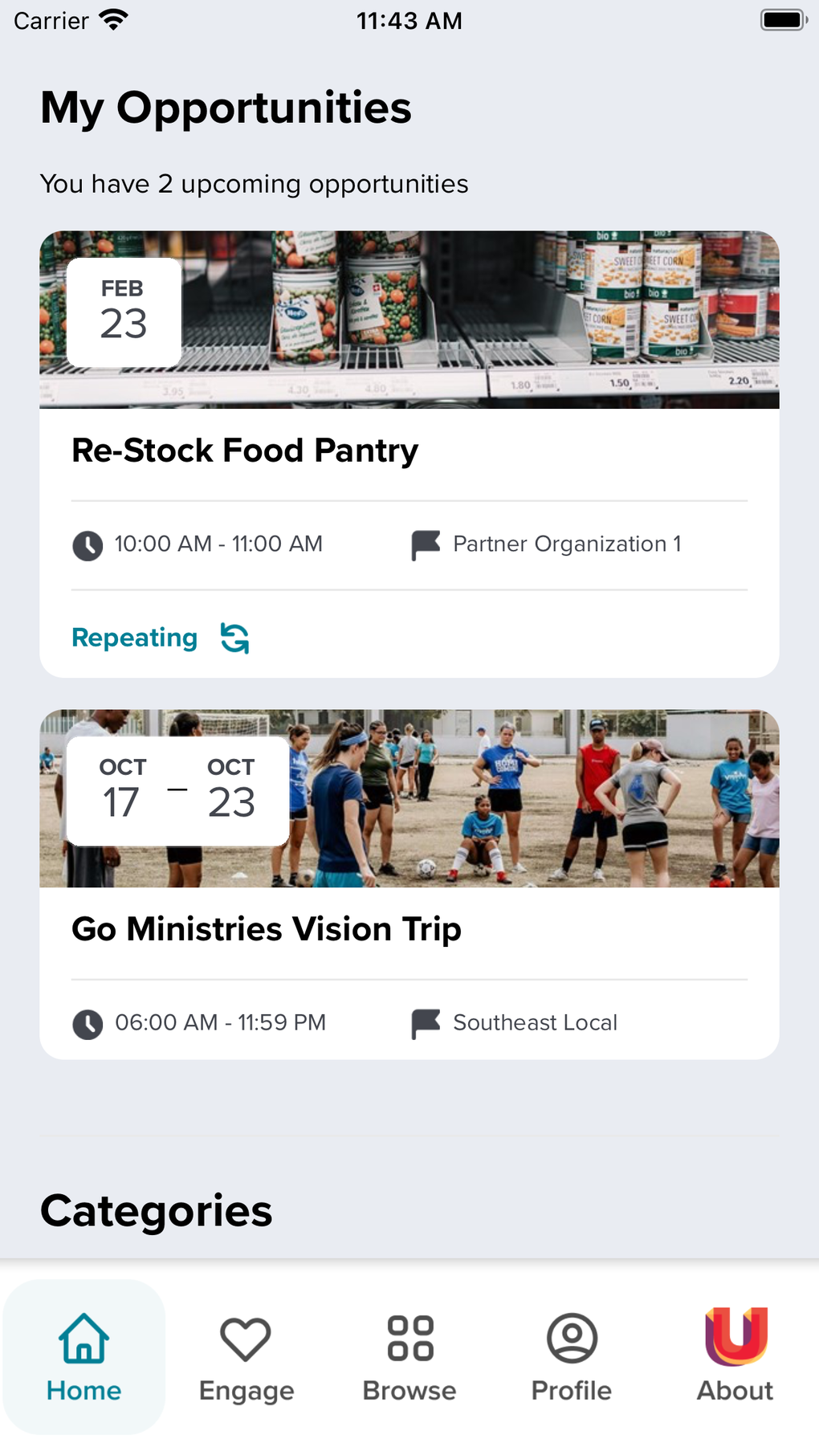Go to the Browse tab
Screen dimensions: 819x1456
coord(409,1356)
